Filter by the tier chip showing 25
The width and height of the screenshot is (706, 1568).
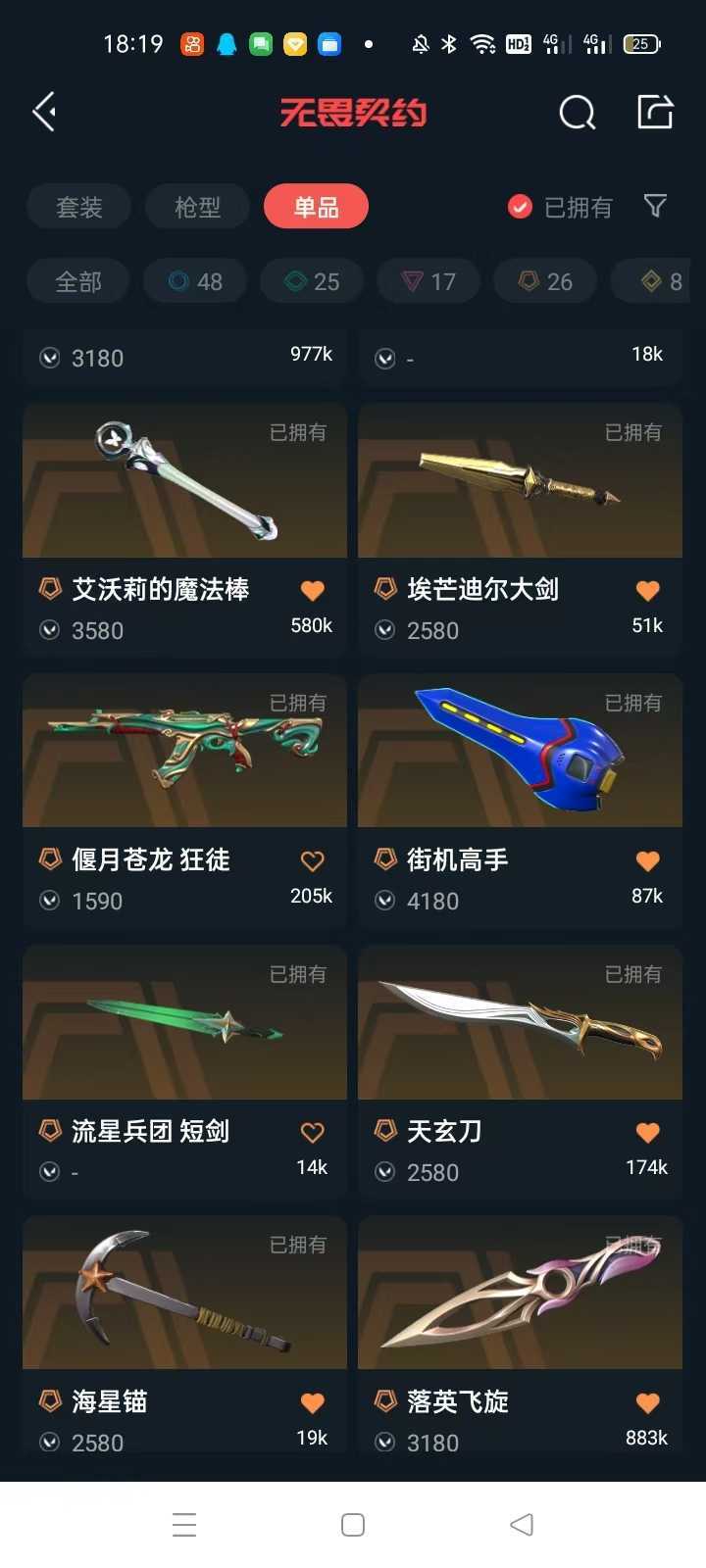(x=312, y=282)
